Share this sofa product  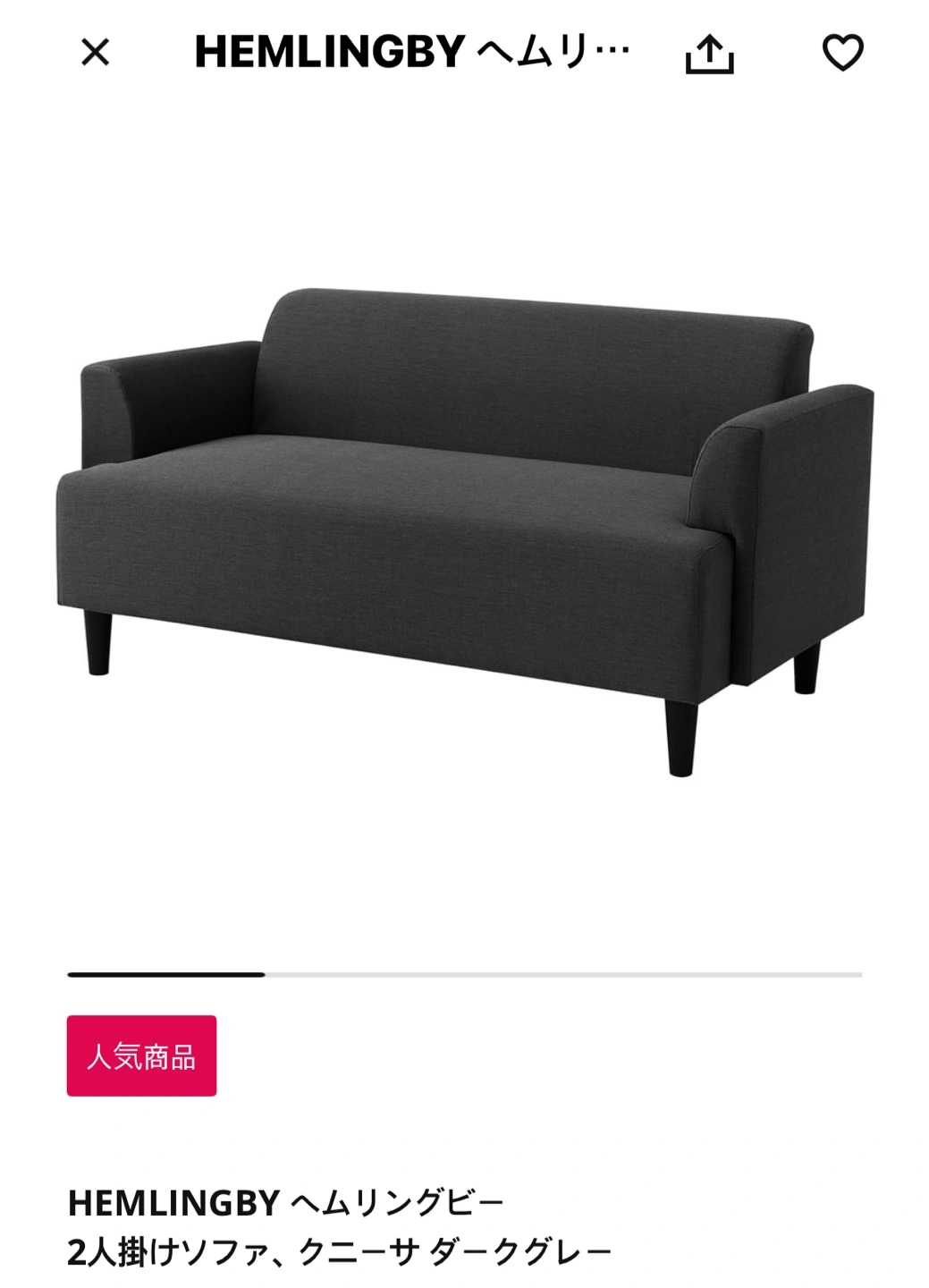coord(709,54)
